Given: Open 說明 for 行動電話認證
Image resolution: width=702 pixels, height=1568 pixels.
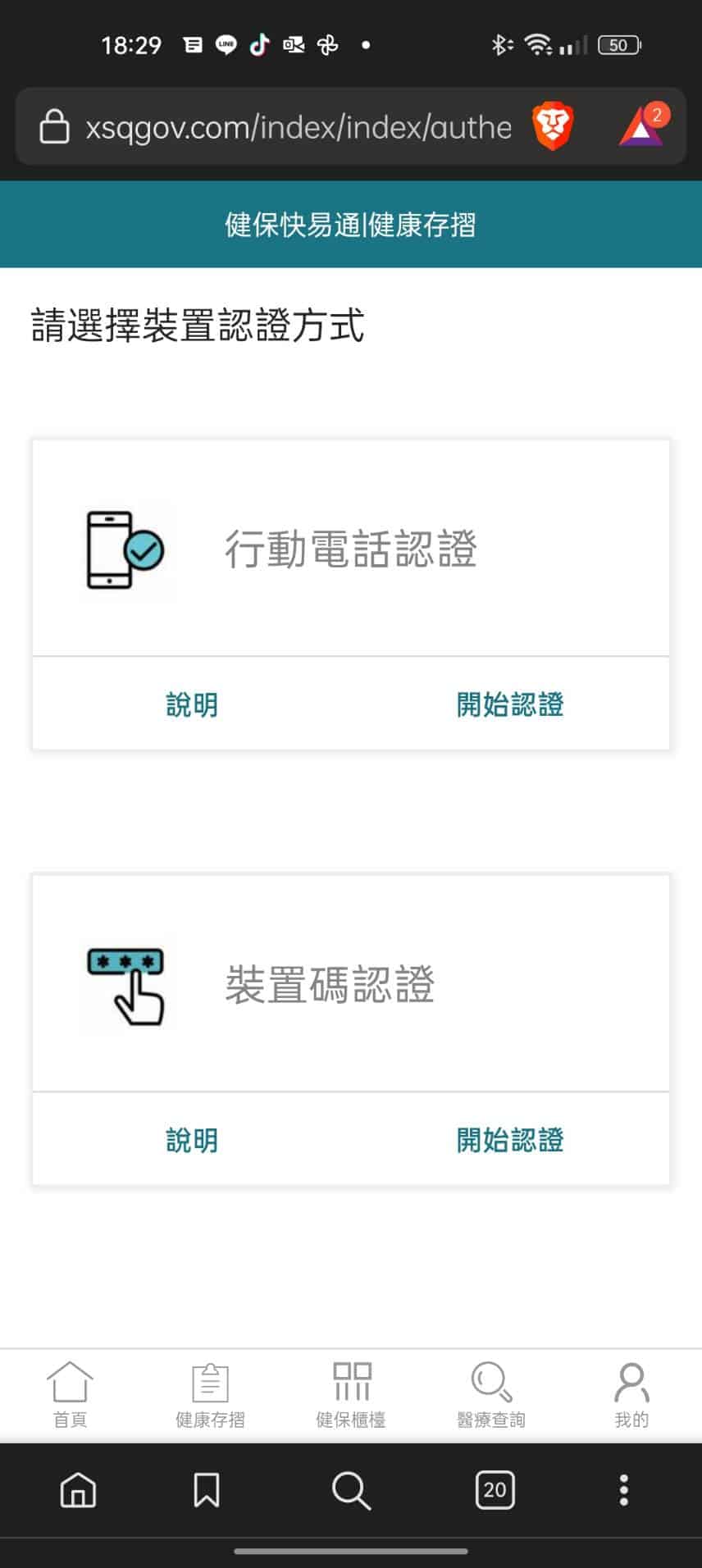Looking at the screenshot, I should (x=192, y=704).
